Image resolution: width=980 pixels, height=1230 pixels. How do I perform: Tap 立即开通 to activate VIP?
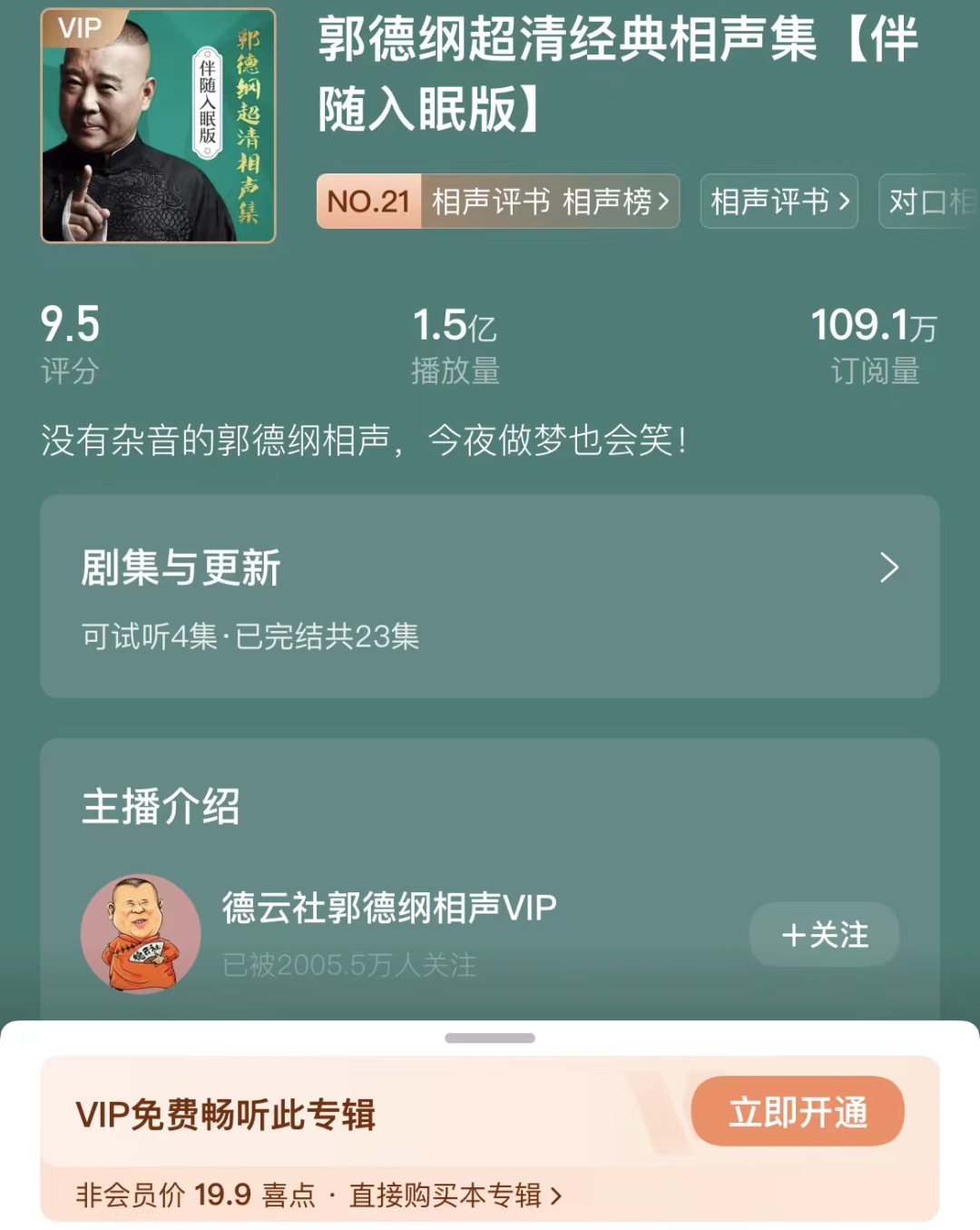point(797,1111)
